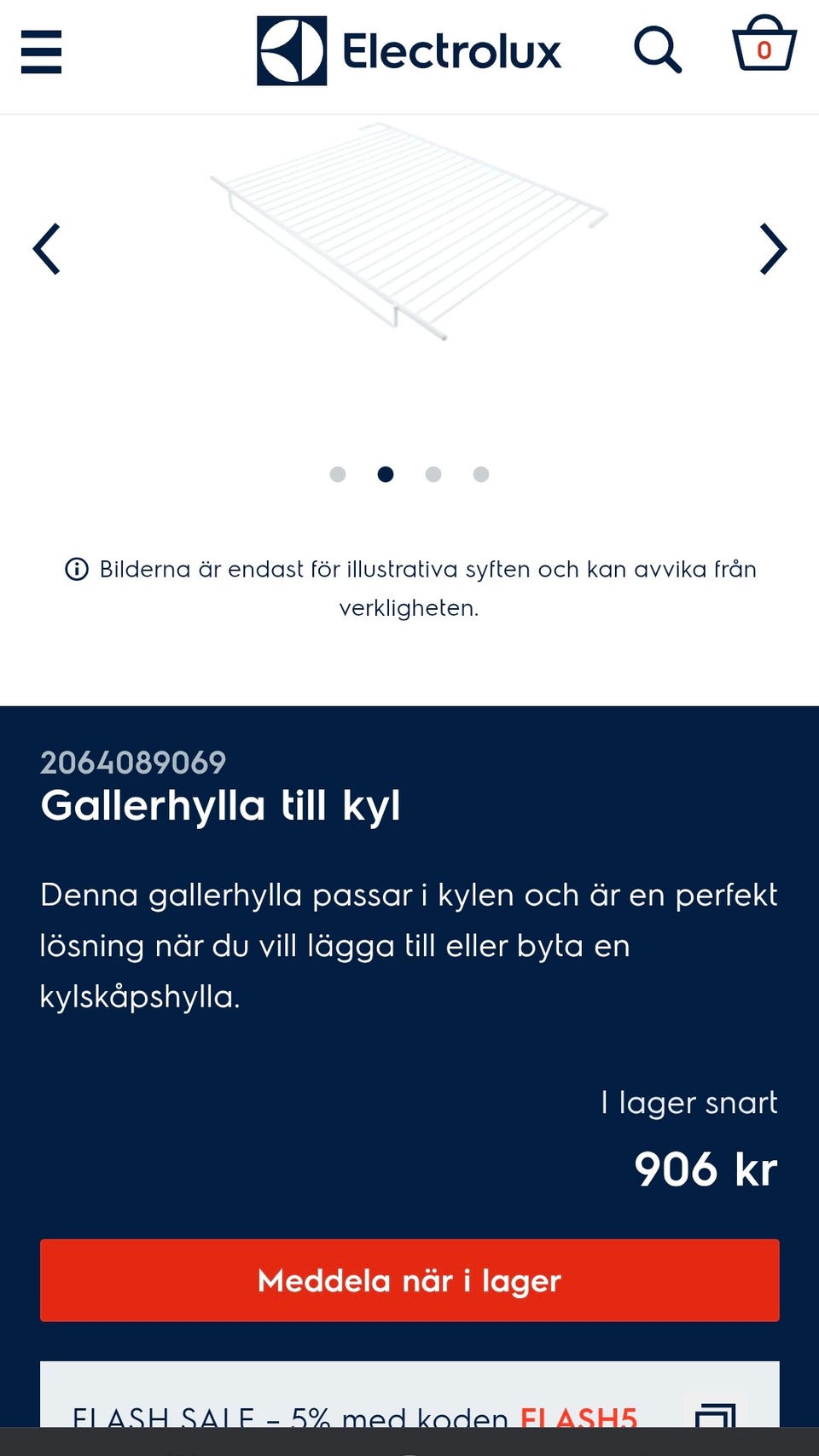This screenshot has height=1456, width=819.
Task: Click the product title Gallerhylla till kyl
Action: pos(223,804)
